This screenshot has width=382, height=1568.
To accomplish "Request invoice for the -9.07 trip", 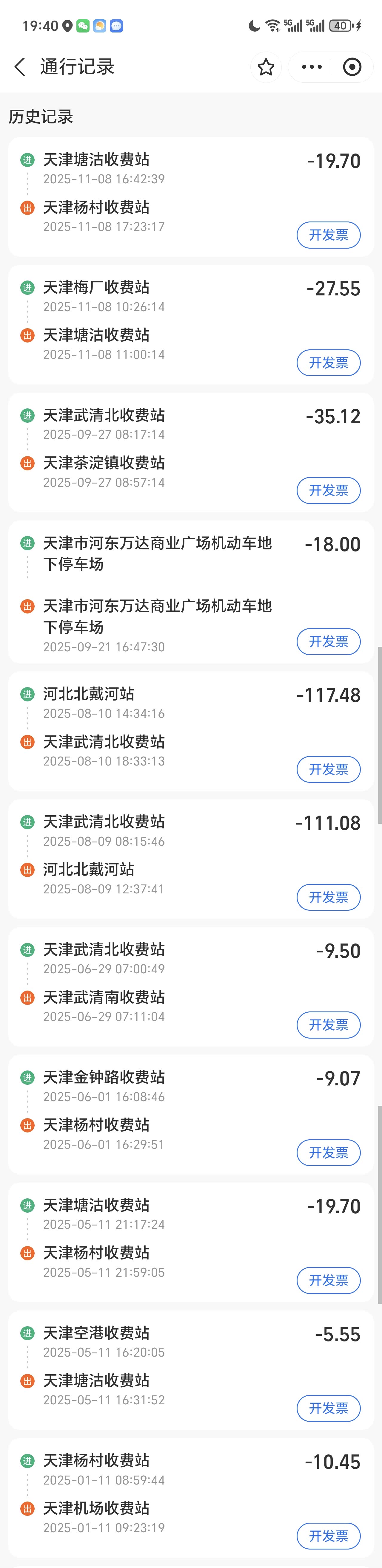I will [x=328, y=1153].
